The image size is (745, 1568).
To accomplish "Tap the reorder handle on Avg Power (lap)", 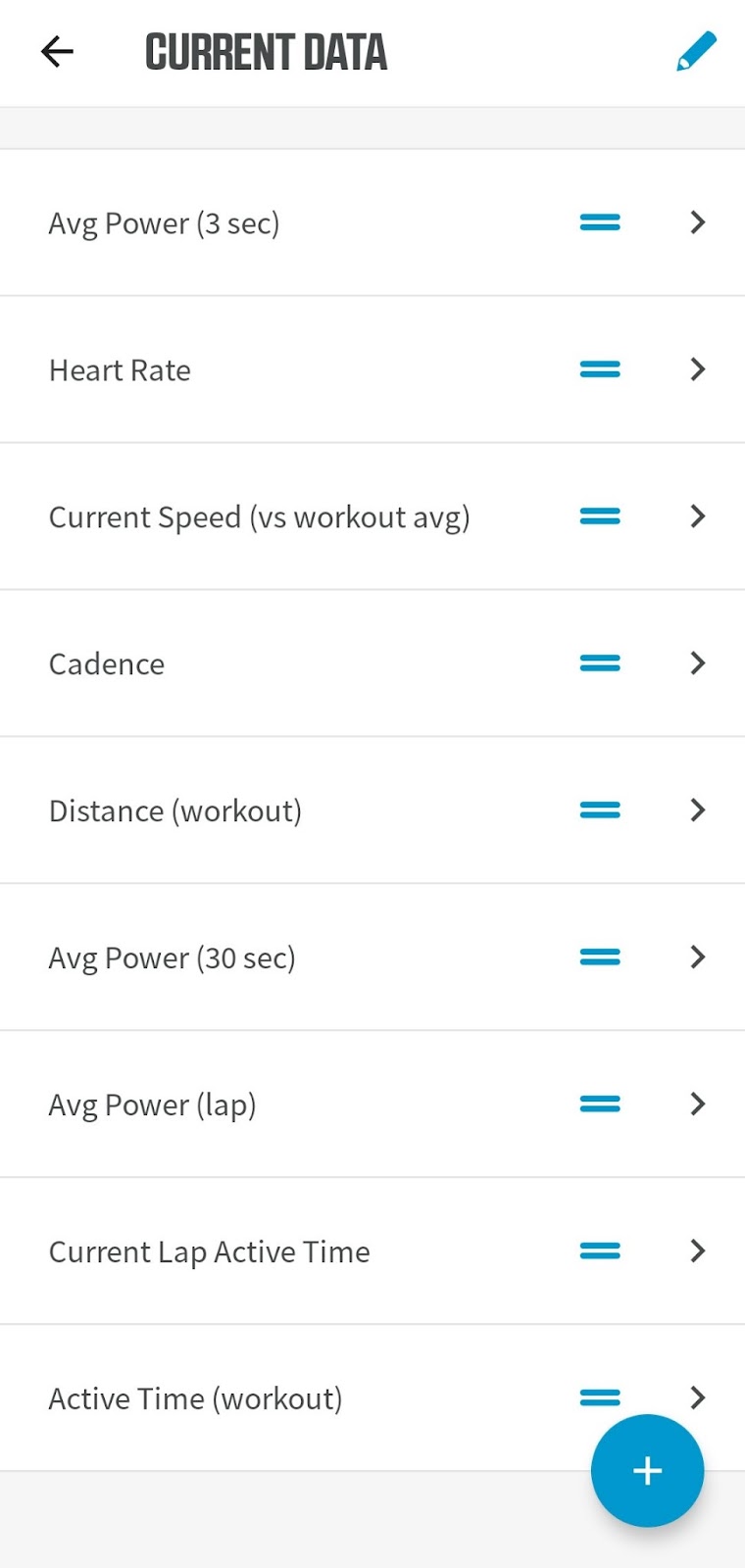I will (x=600, y=1104).
